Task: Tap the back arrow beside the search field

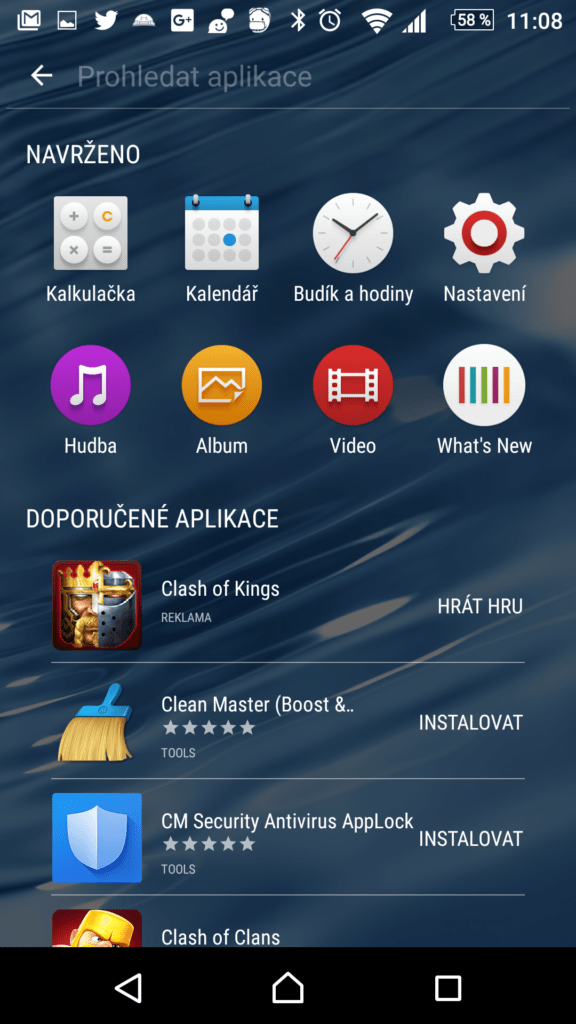Action: tap(41, 76)
